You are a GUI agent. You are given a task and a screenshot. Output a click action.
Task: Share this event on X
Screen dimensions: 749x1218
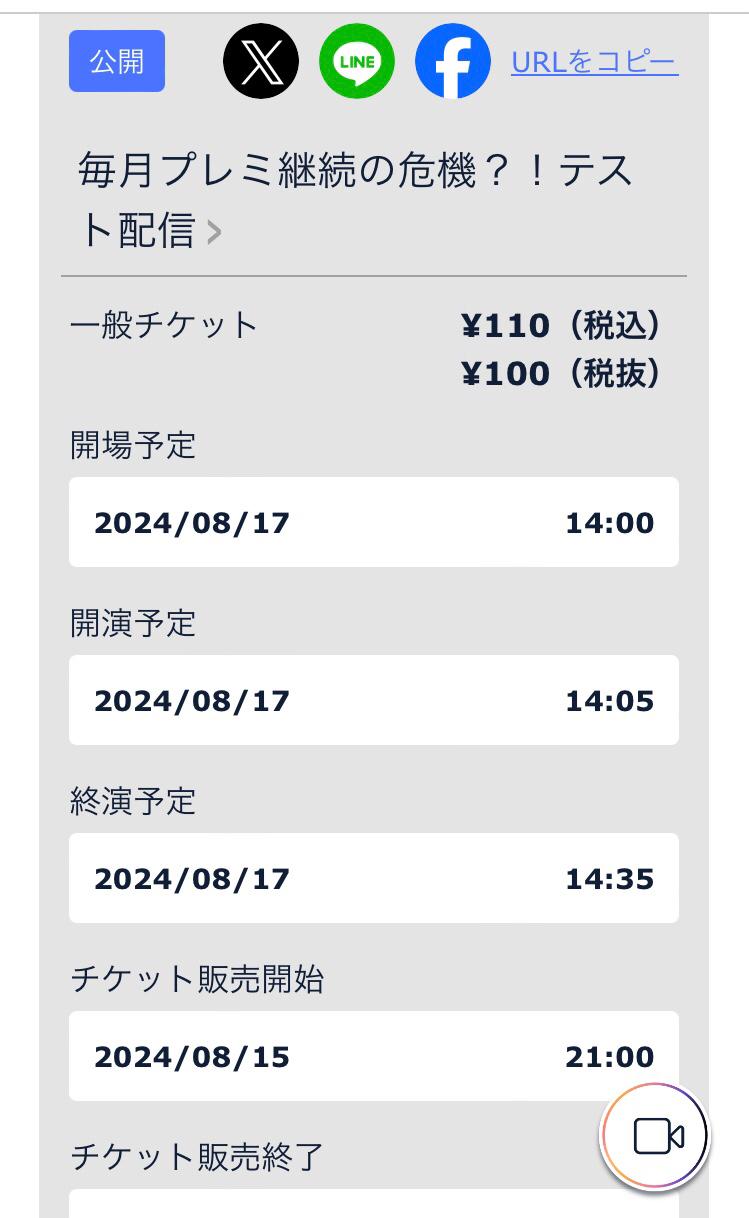260,61
